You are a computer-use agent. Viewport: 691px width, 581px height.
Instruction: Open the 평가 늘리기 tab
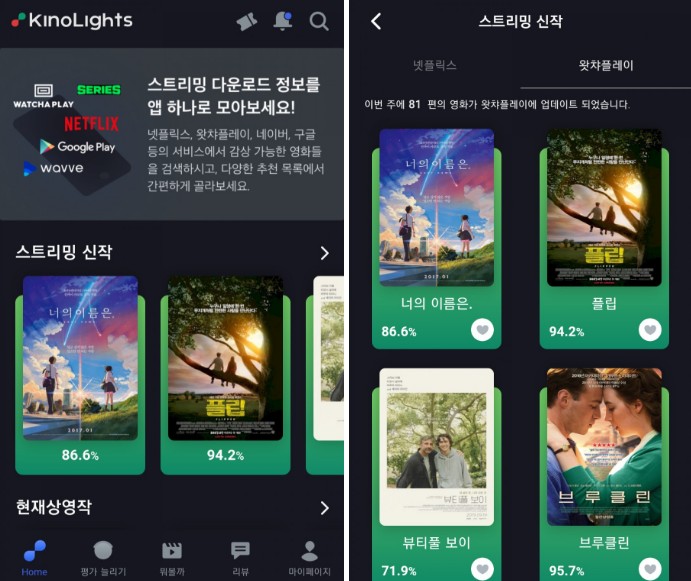pos(103,556)
